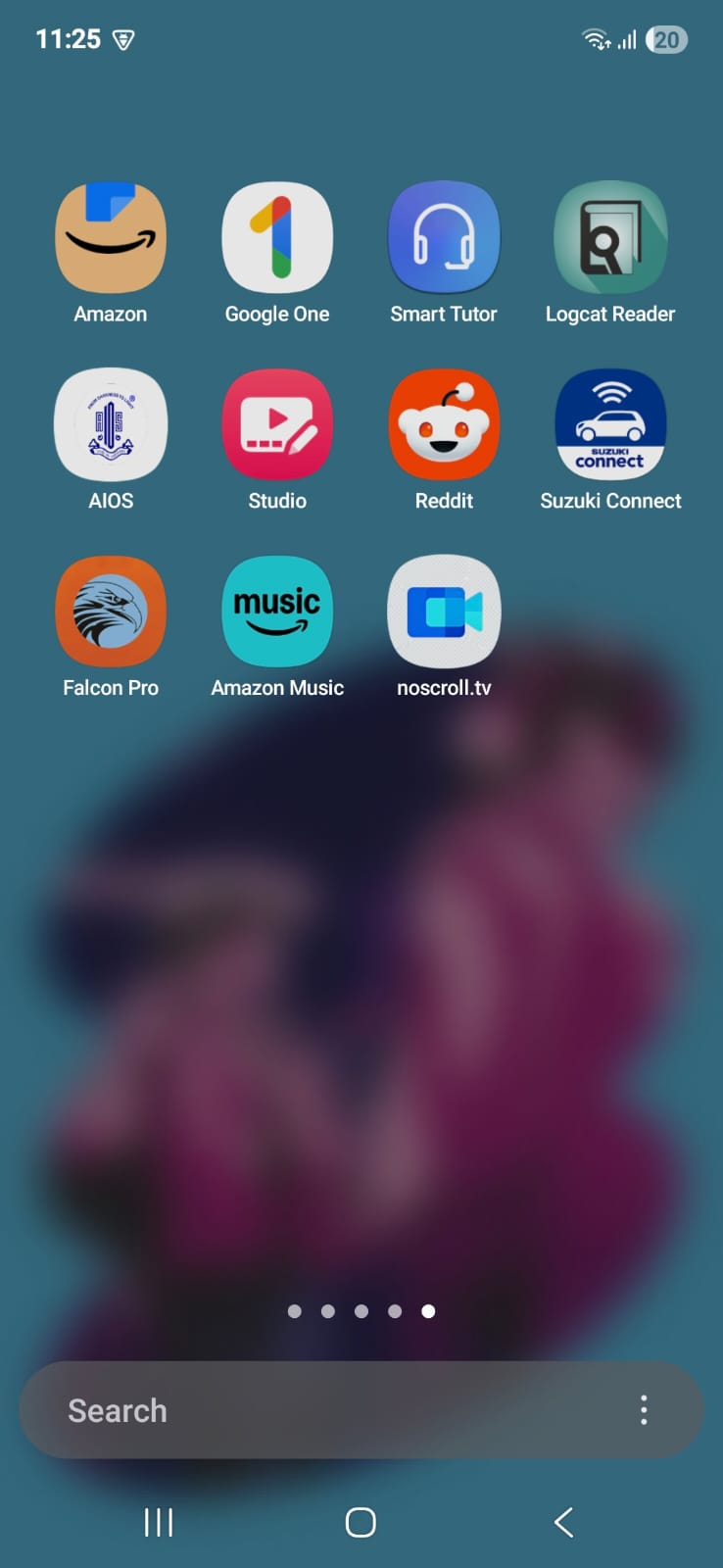Image resolution: width=723 pixels, height=1568 pixels.
Task: Tap the Search field in the app drawer
Action: click(x=323, y=1410)
